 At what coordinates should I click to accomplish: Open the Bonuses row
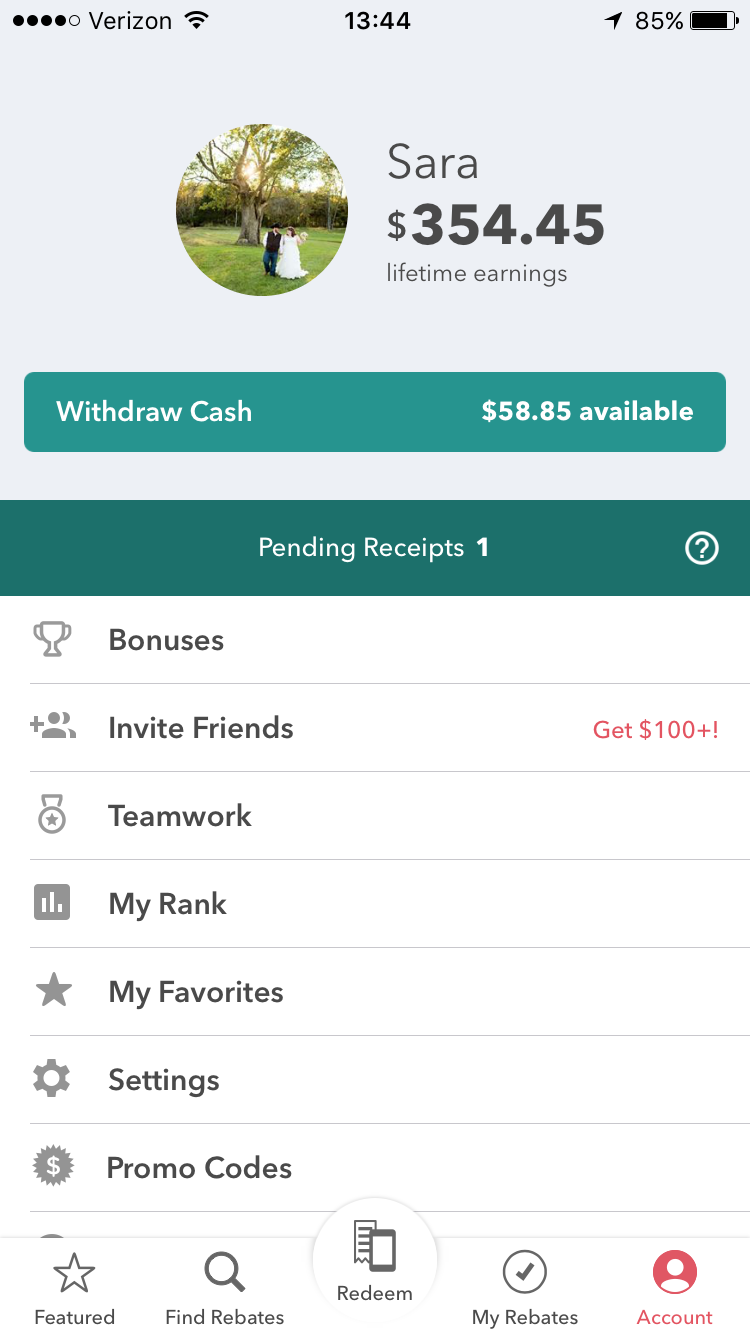coord(375,640)
